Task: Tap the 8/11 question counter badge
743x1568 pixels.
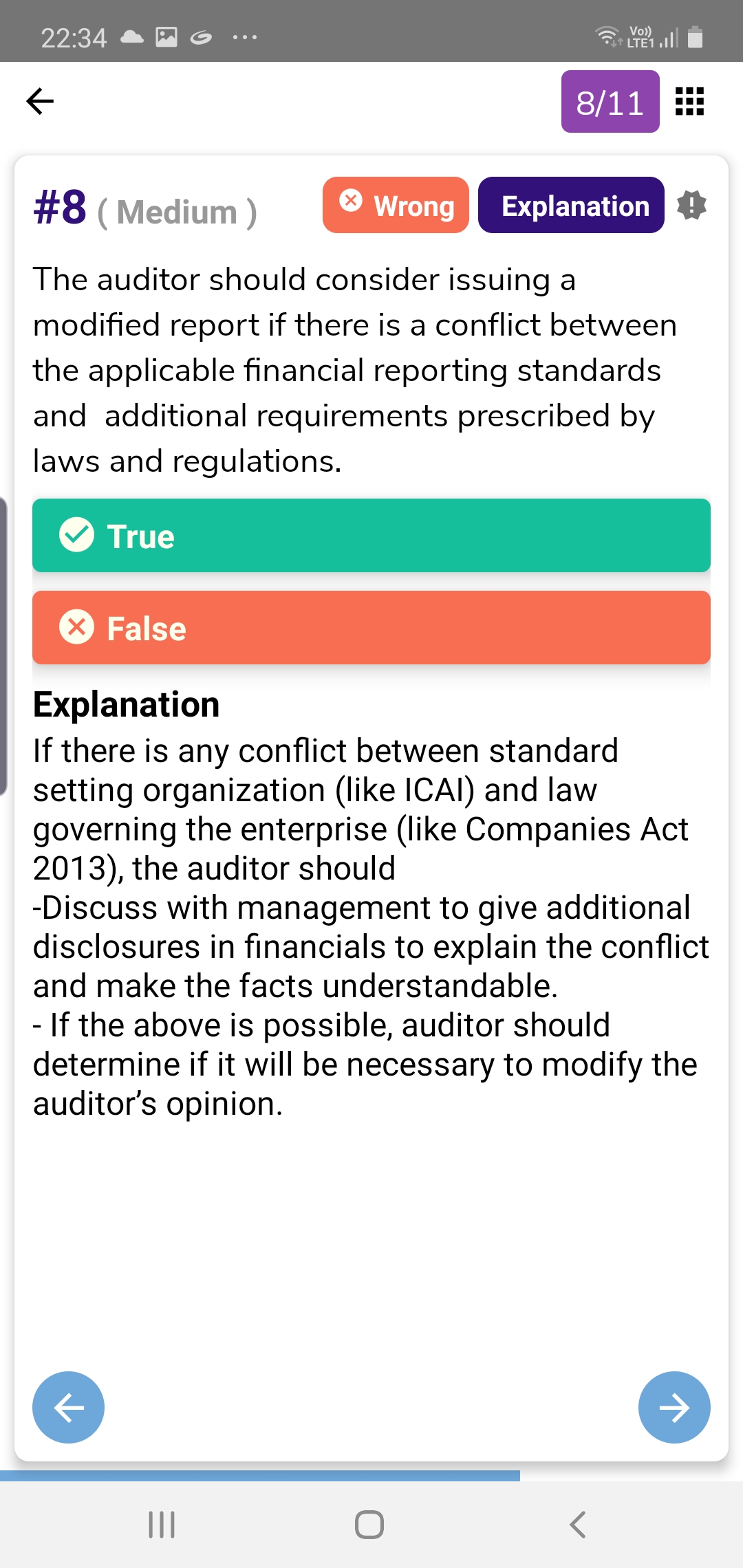Action: [x=610, y=102]
